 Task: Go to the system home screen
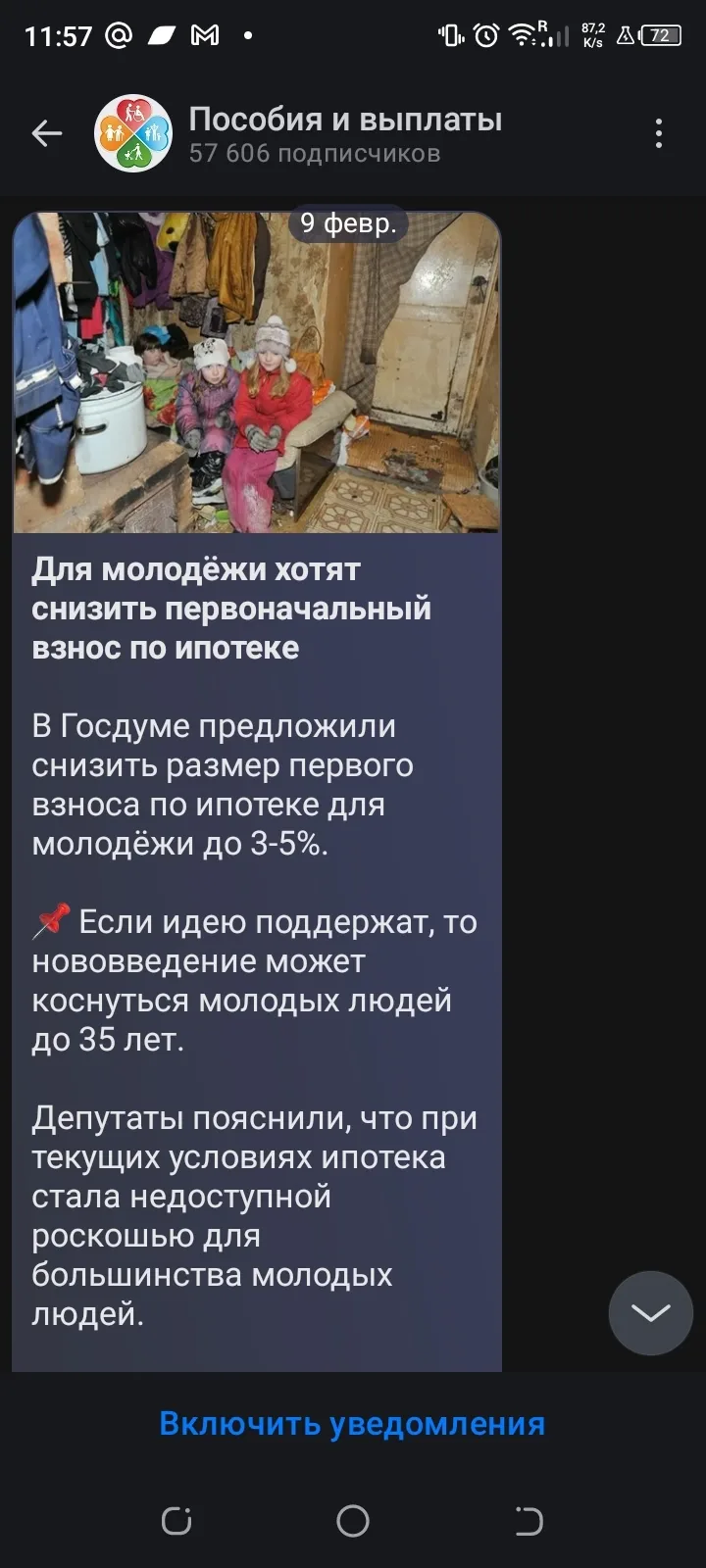point(353,1521)
